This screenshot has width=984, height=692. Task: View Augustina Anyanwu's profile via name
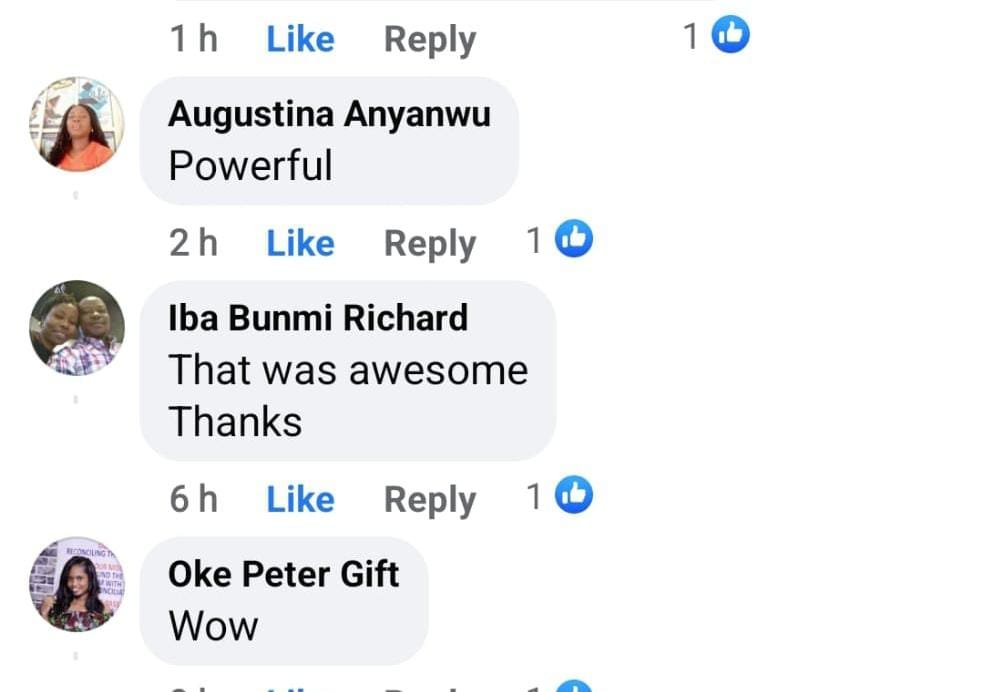(x=329, y=114)
